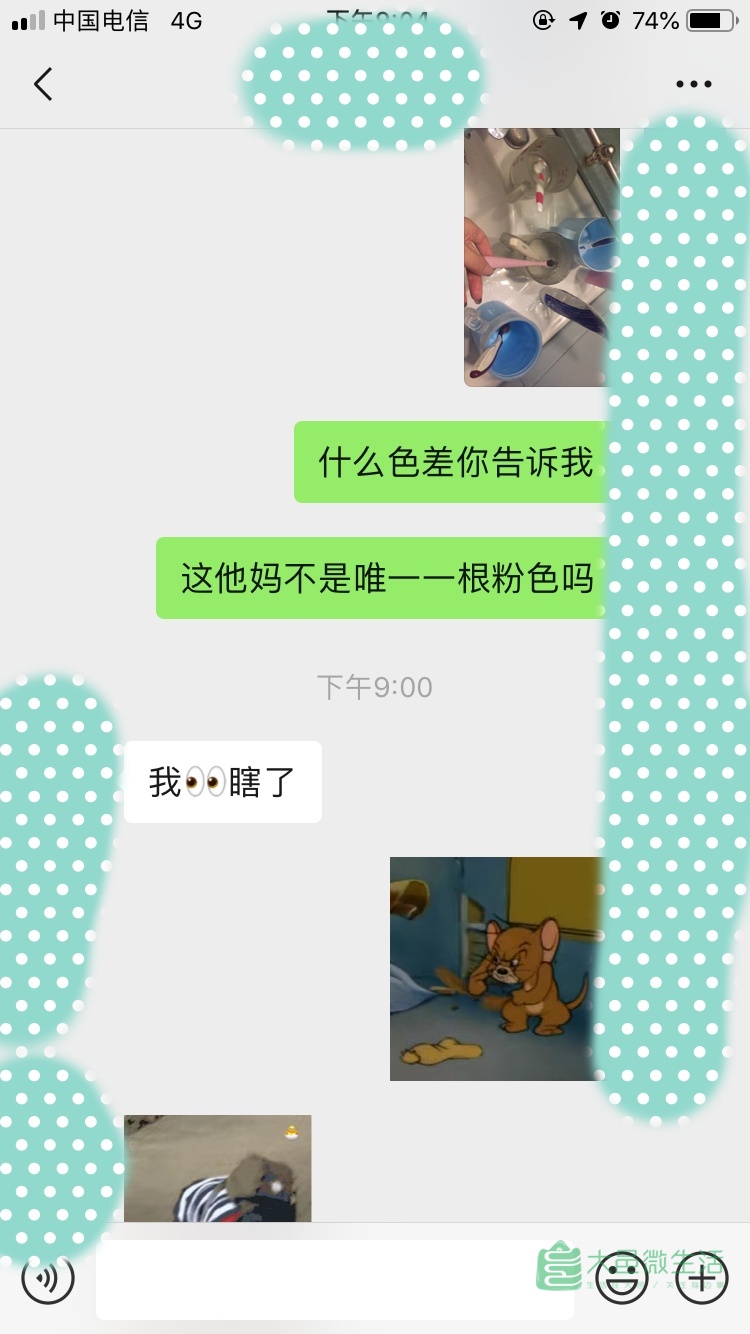Open the emoji sticker panel
This screenshot has height=1334, width=750.
coord(622,1278)
